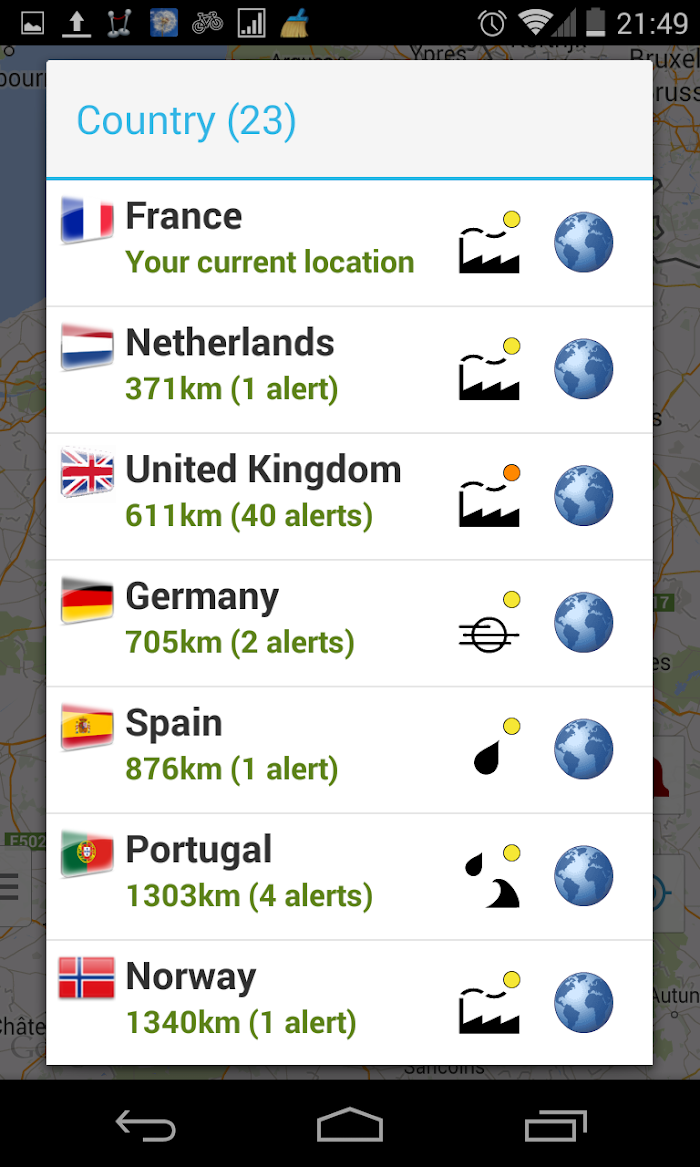Select the France row
The height and width of the screenshot is (1167, 700).
point(350,243)
